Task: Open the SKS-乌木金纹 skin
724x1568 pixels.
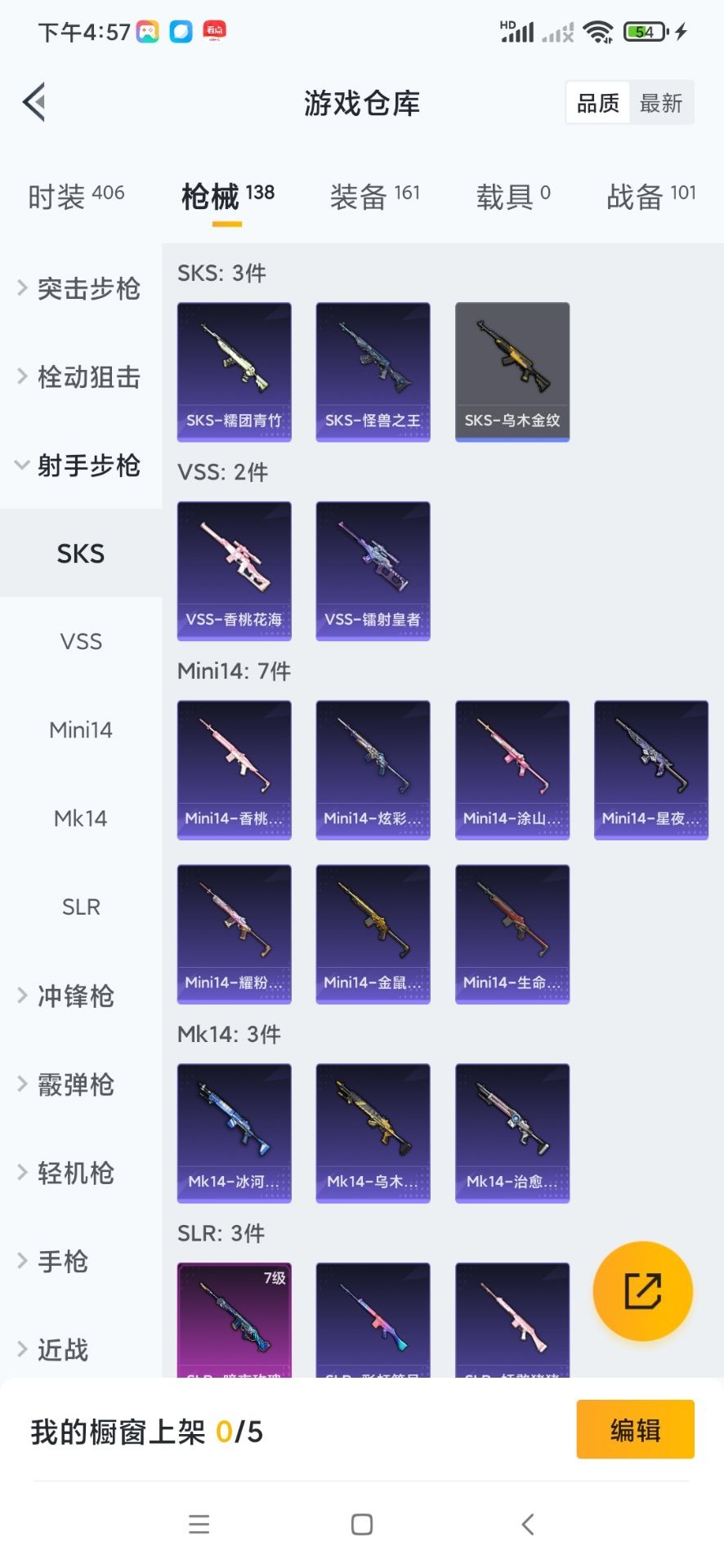Action: (x=512, y=372)
